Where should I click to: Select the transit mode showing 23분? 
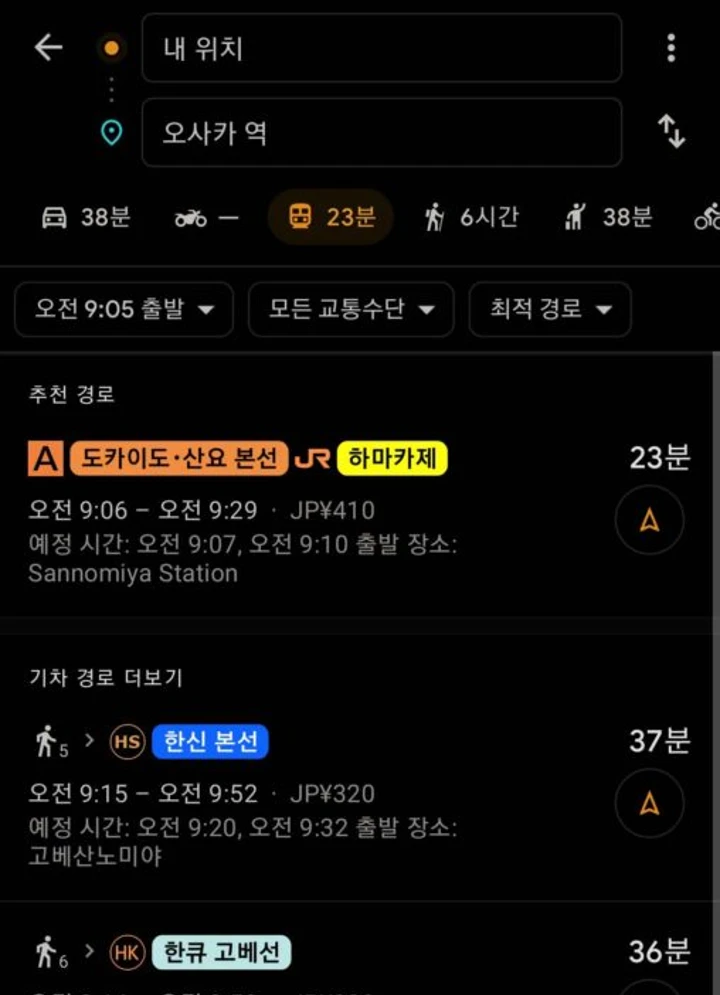pos(330,217)
